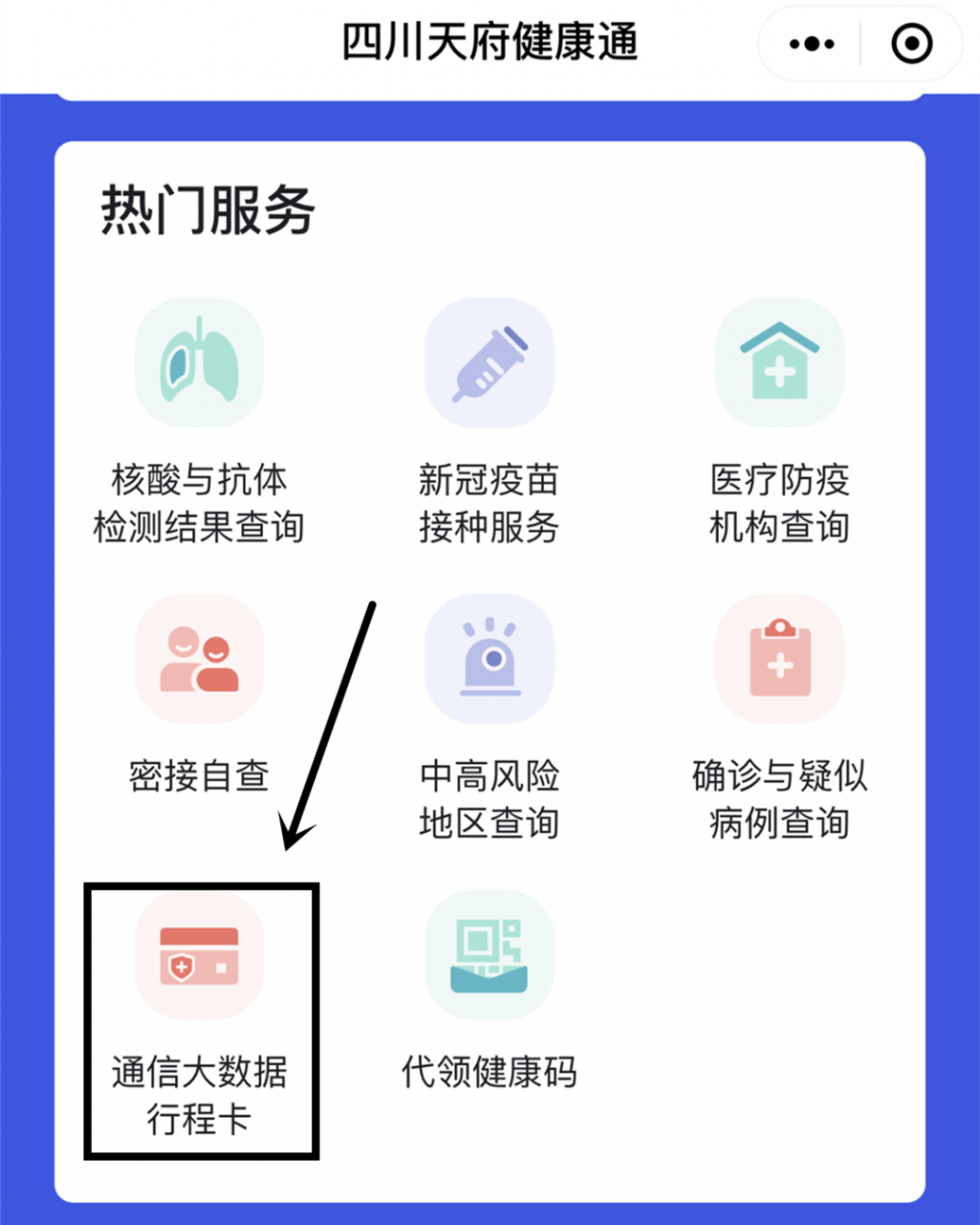The image size is (980, 1225).
Task: Tap the 密接自查 people icon
Action: click(x=199, y=660)
